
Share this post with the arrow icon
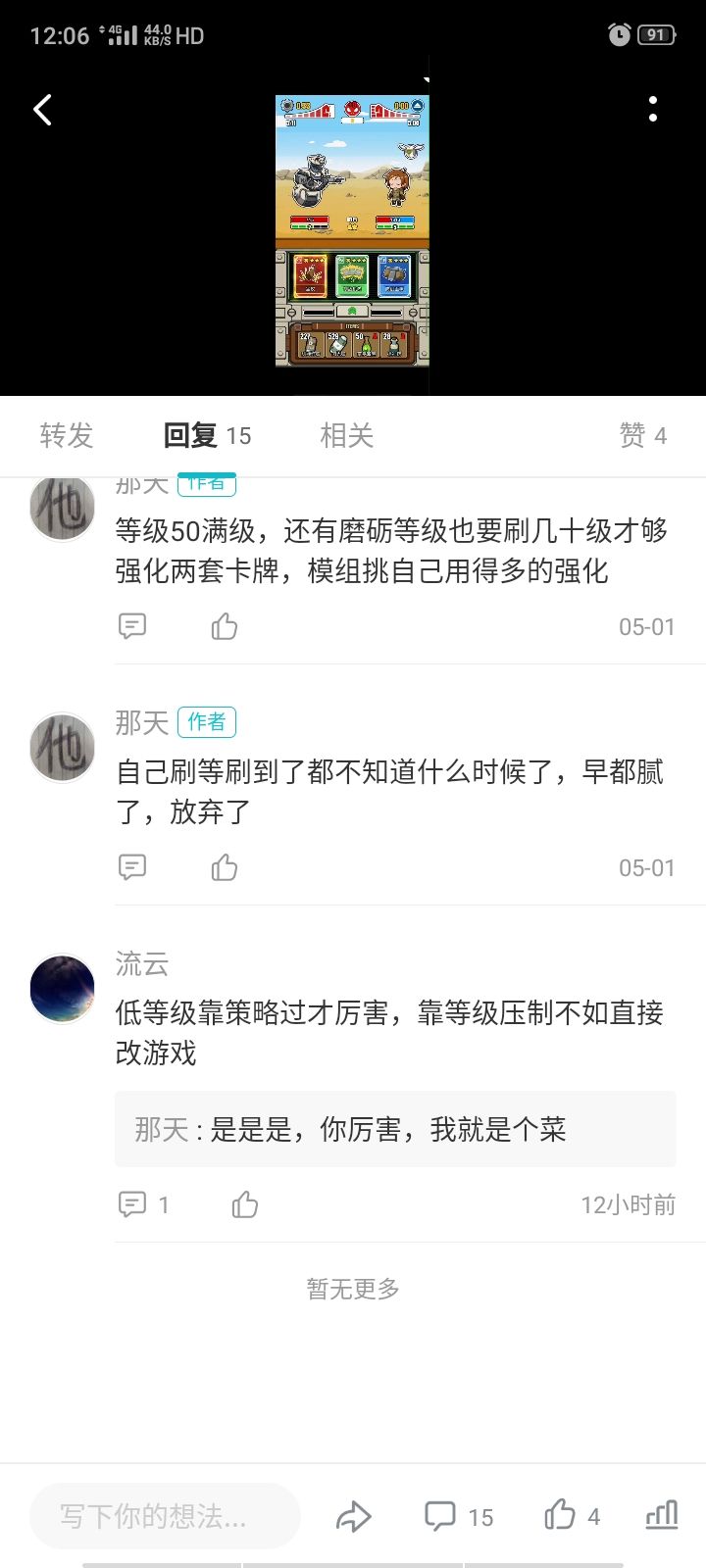pos(353,1517)
